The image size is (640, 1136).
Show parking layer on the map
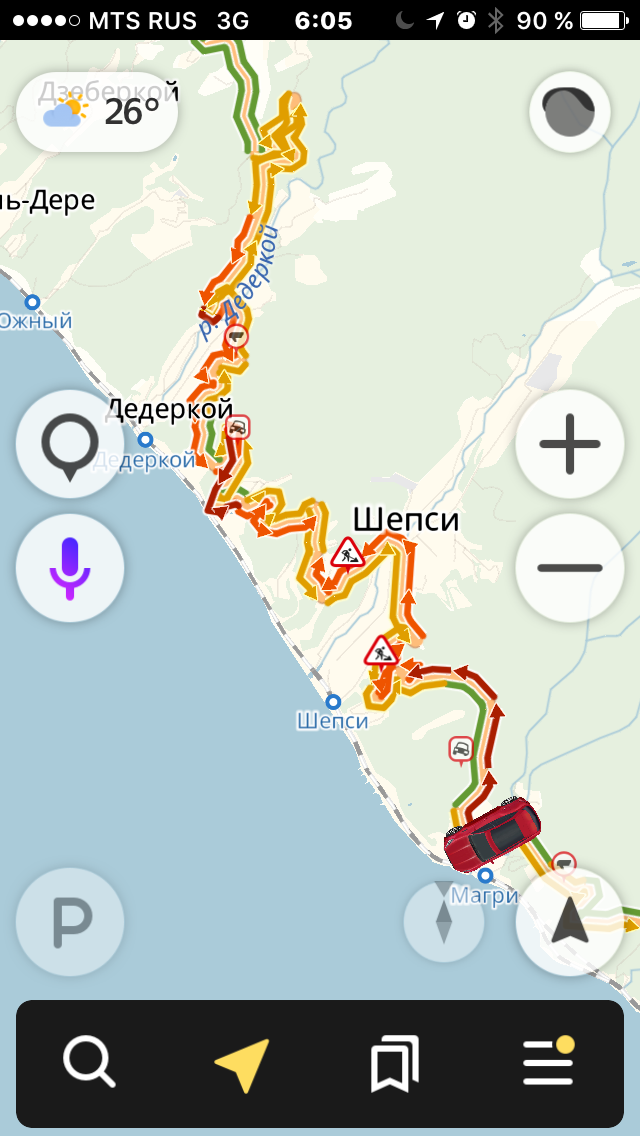pos(70,922)
